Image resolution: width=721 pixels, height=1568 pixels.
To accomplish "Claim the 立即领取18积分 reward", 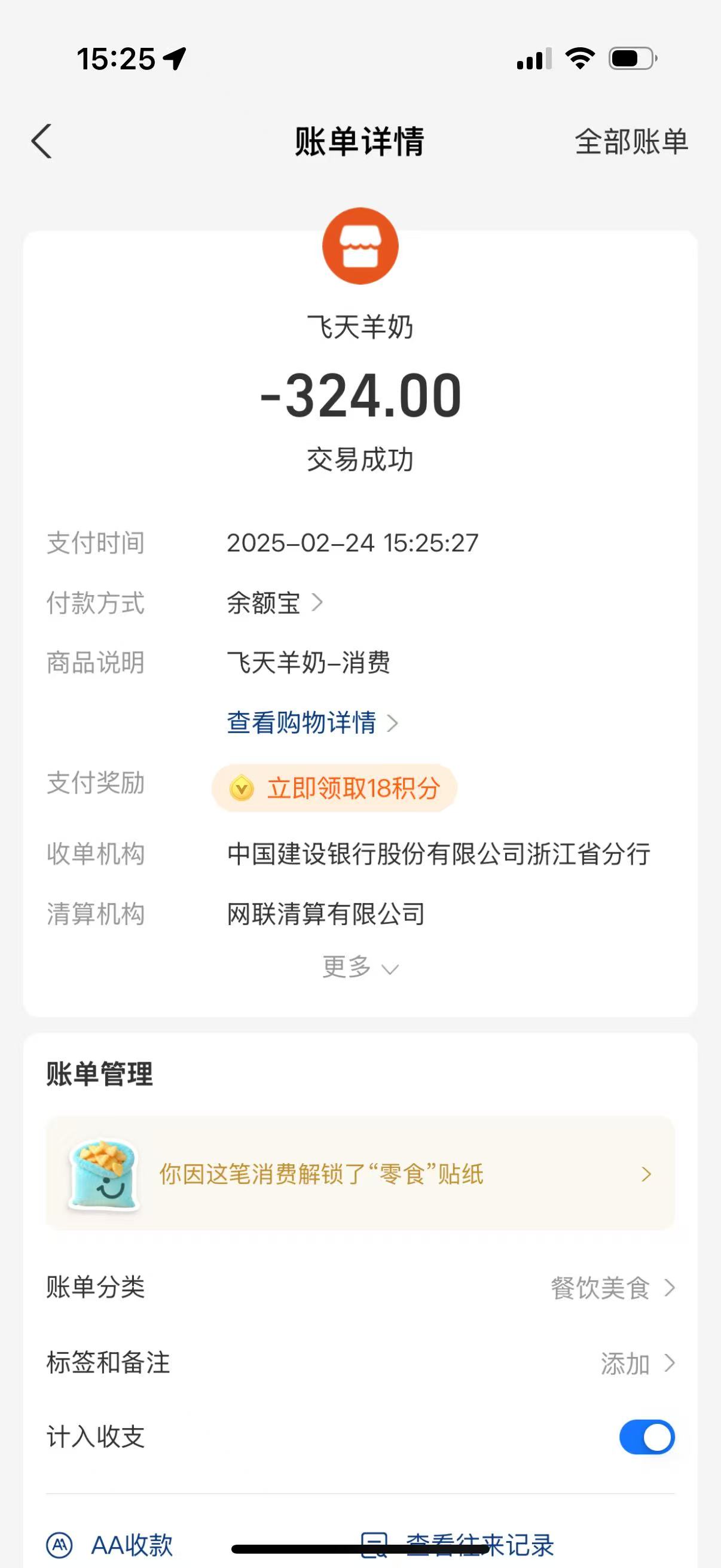I will tap(335, 788).
